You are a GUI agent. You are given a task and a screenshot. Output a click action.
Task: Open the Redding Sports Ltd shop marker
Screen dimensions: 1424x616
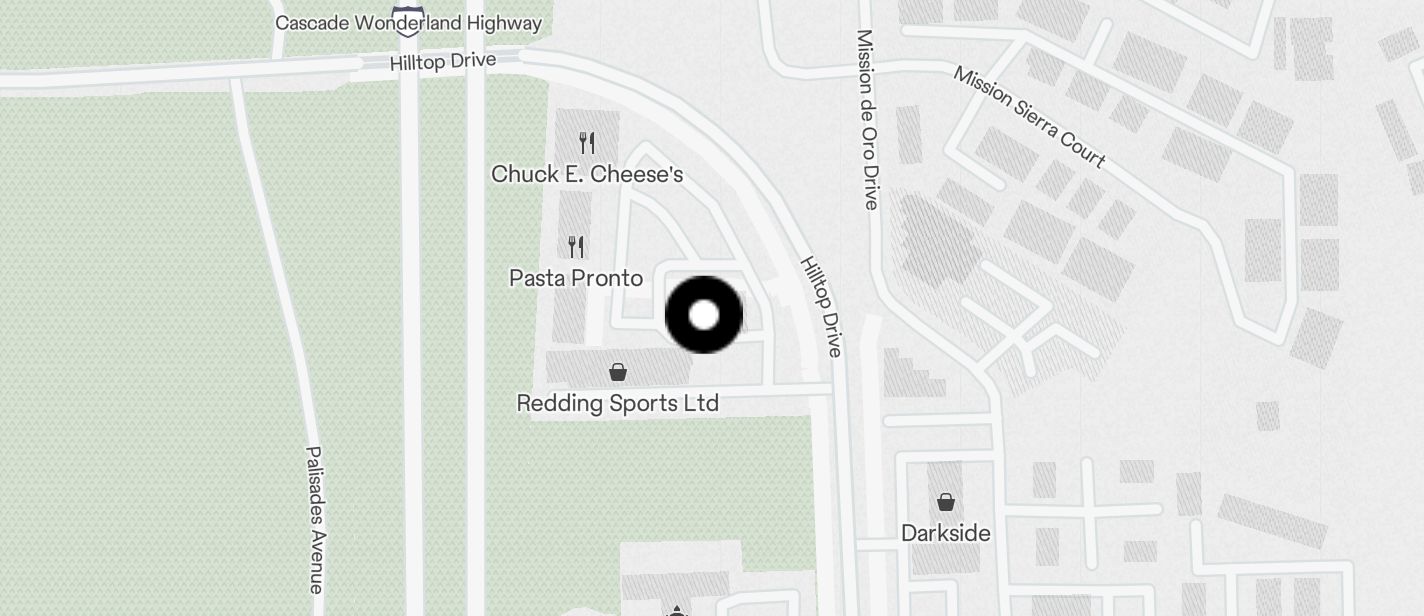tap(618, 373)
